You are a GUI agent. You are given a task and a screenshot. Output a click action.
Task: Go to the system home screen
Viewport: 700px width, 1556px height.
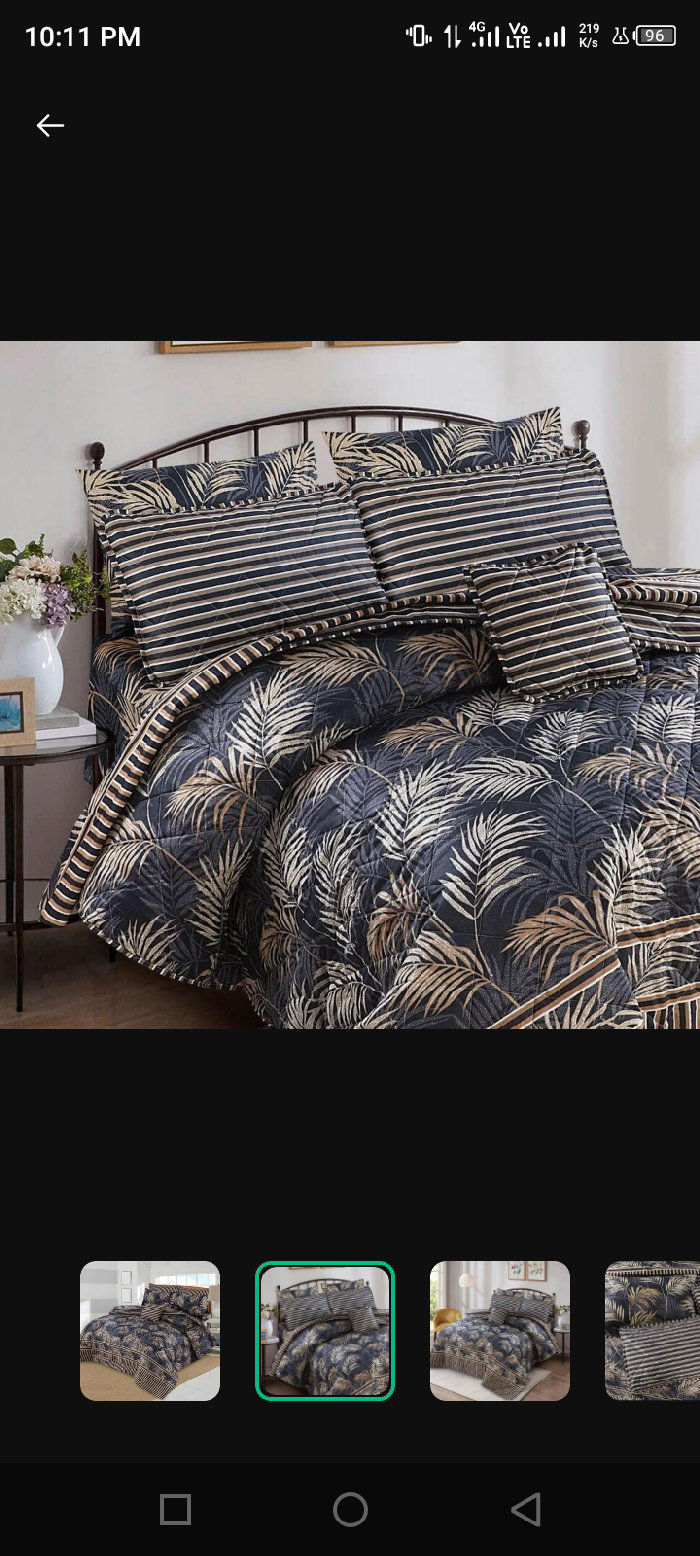click(350, 1509)
